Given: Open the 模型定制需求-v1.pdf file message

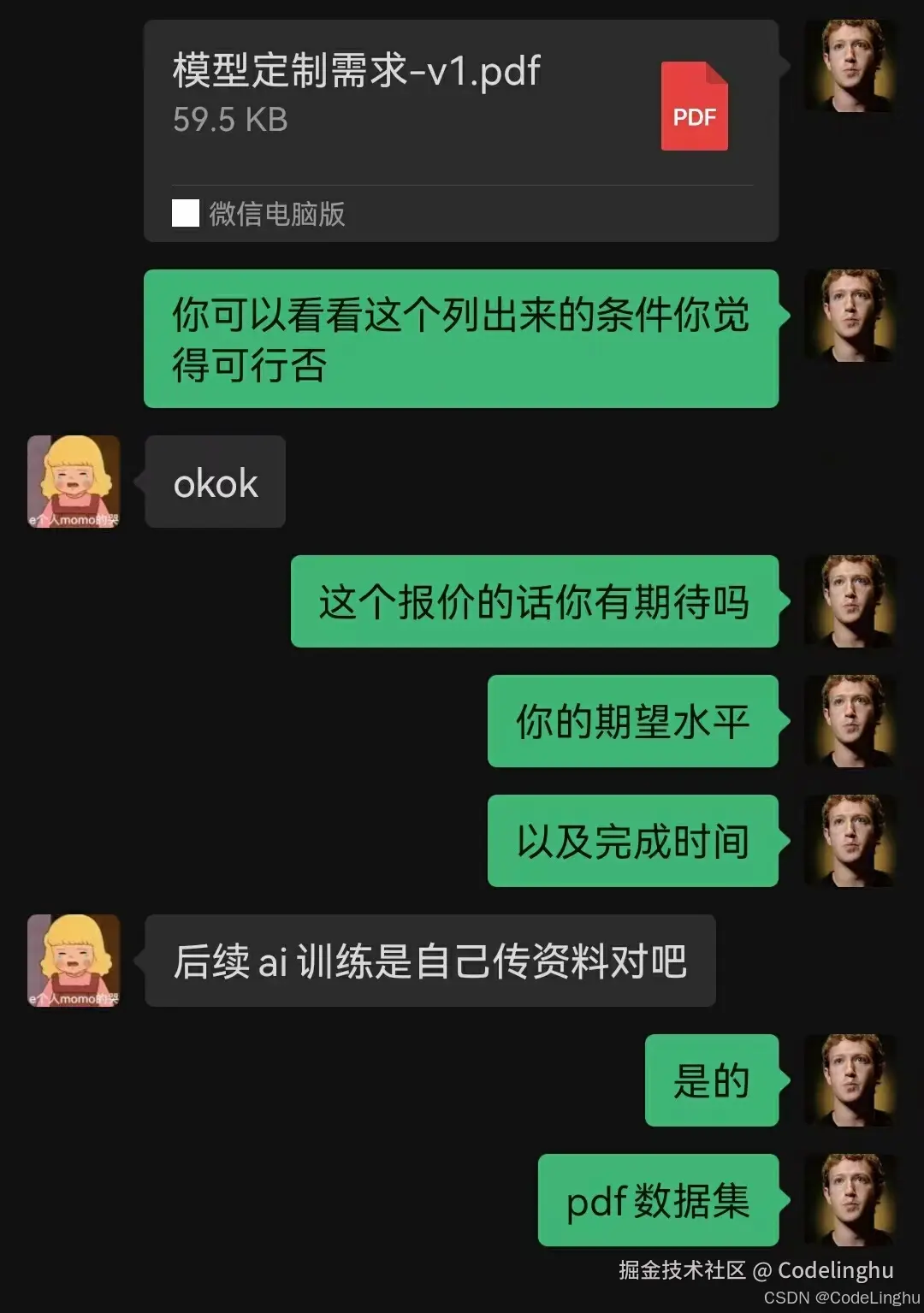Looking at the screenshot, I should (460, 128).
